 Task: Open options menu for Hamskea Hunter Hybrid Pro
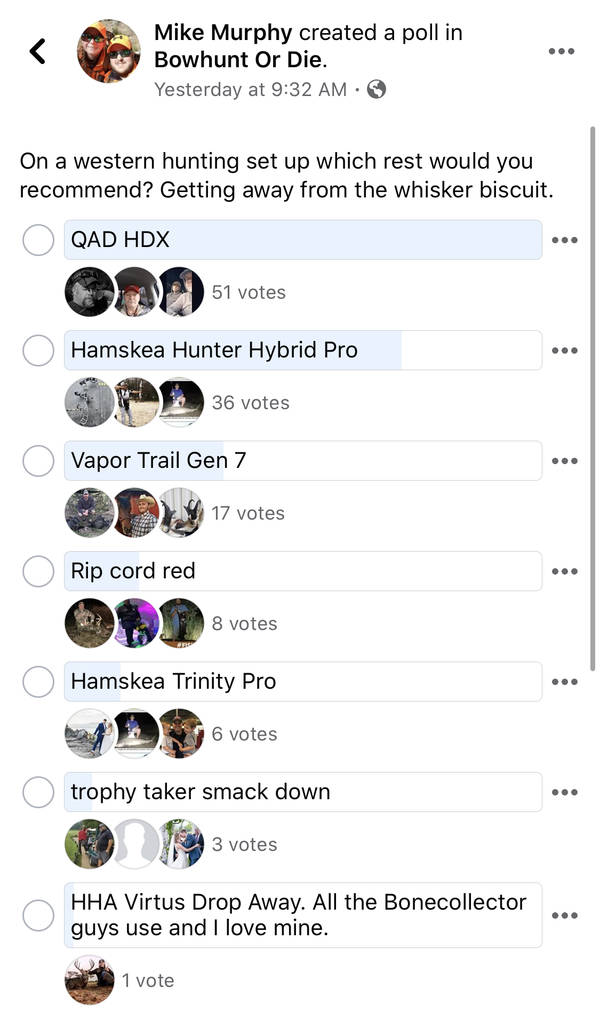click(564, 350)
